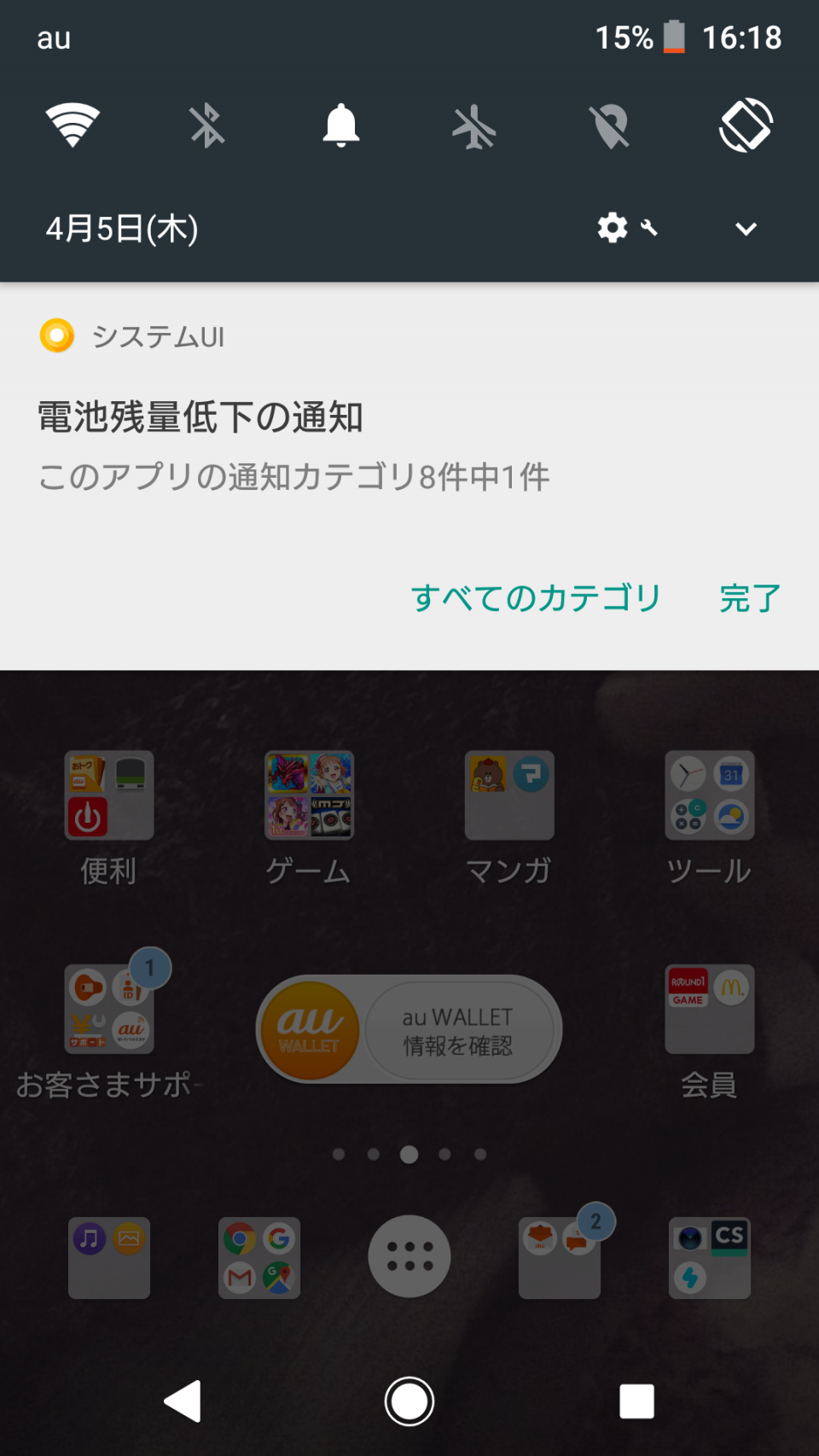Expand the quick settings panel
Image resolution: width=819 pixels, height=1456 pixels.
pyautogui.click(x=746, y=228)
